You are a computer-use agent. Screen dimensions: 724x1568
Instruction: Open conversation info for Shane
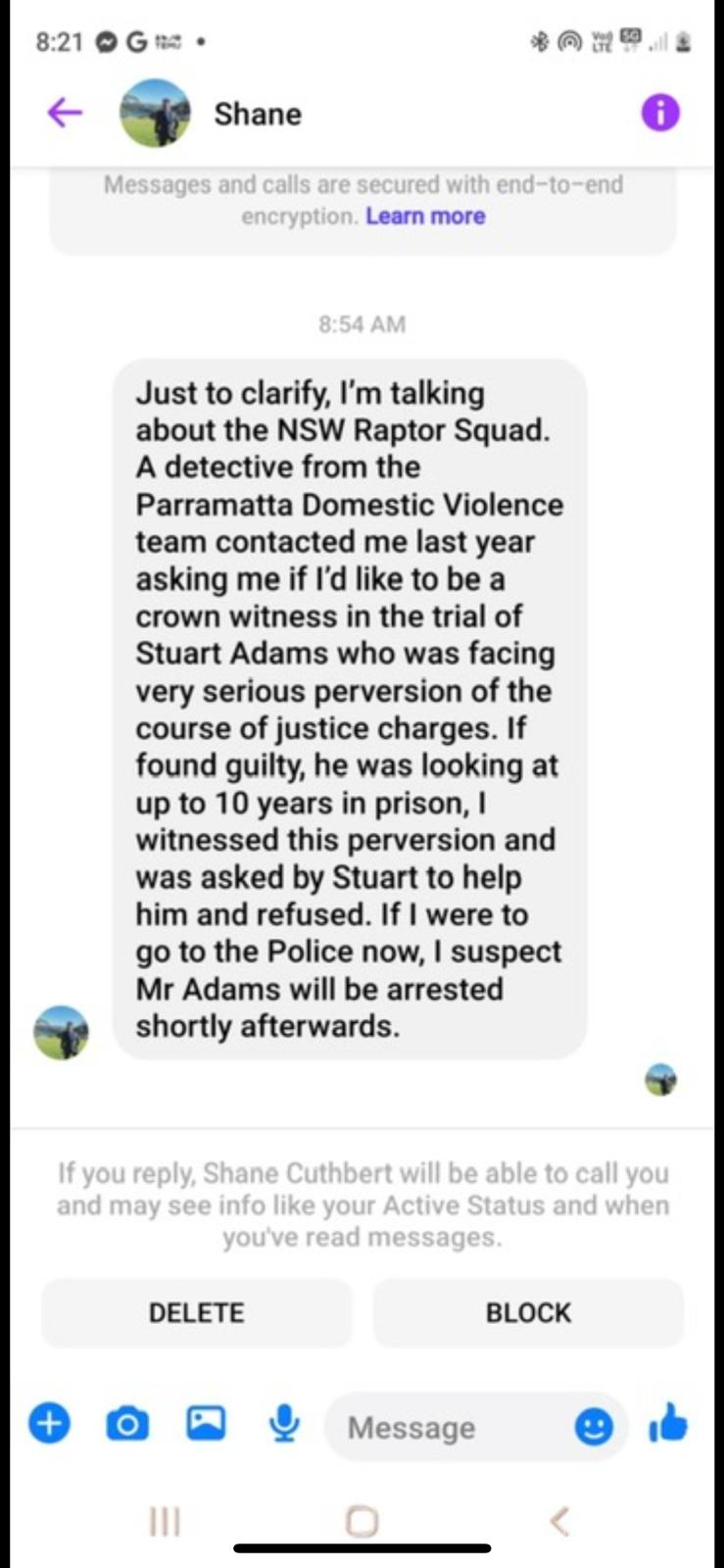(660, 113)
